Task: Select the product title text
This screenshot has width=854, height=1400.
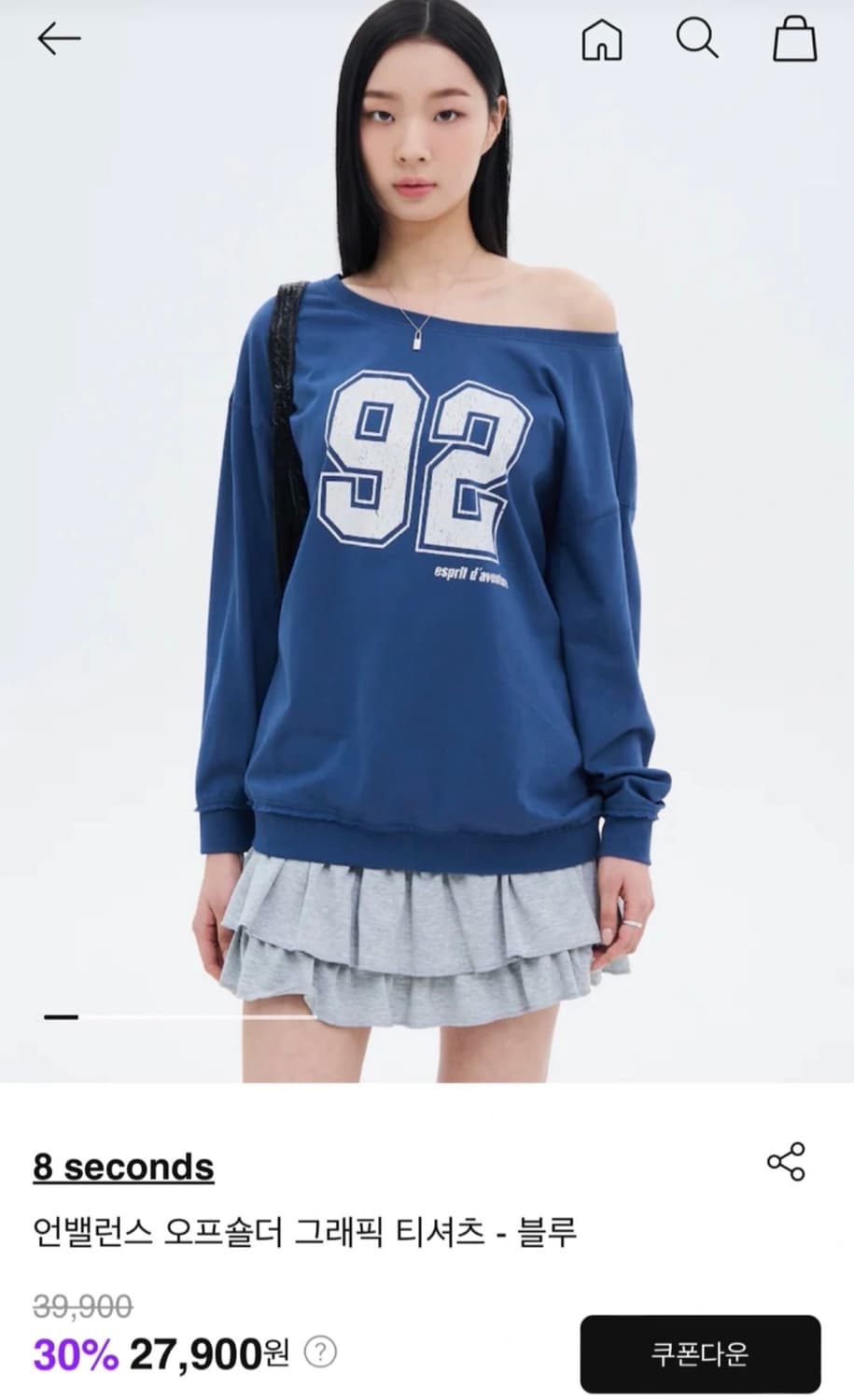Action: point(306,1230)
